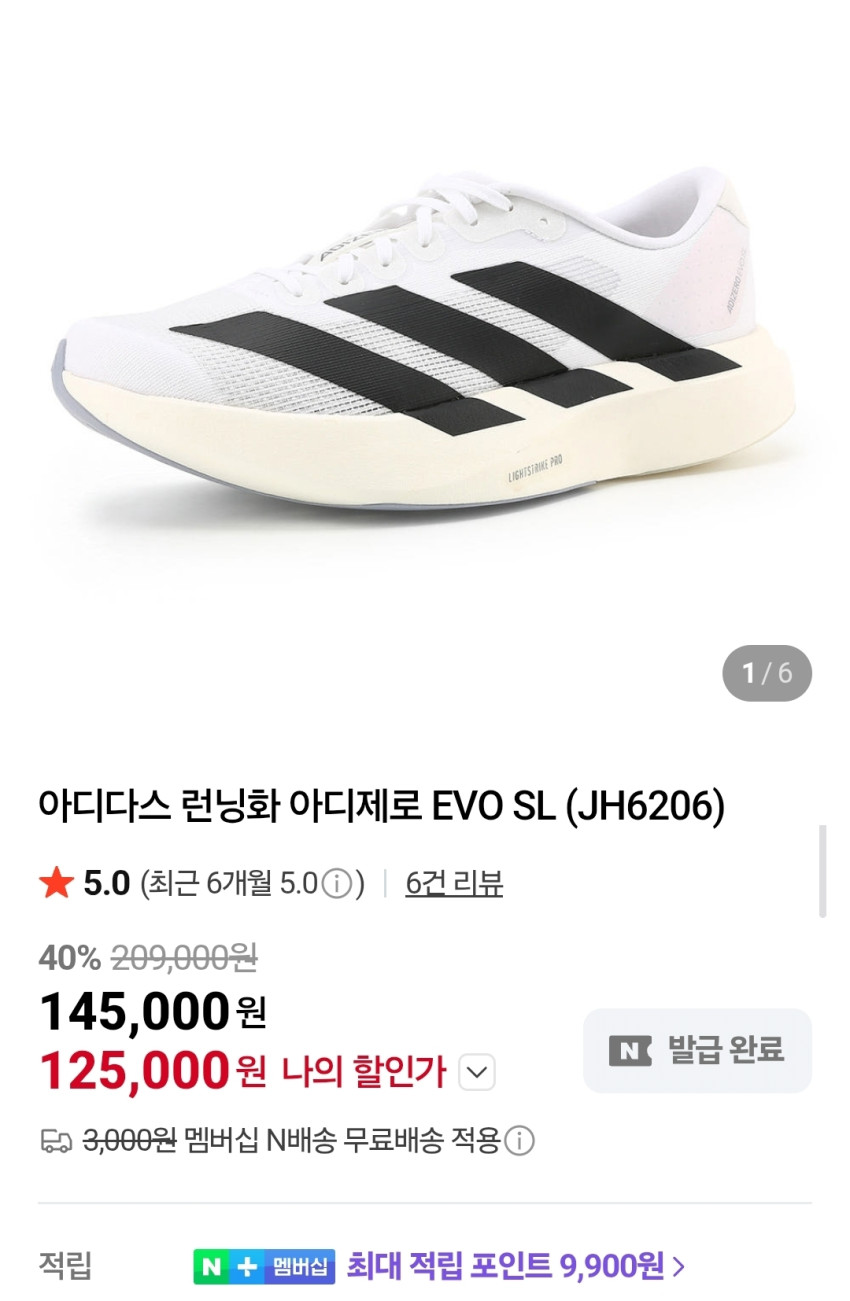
Task: Show info for the recent 6-month rating
Action: pos(340,884)
